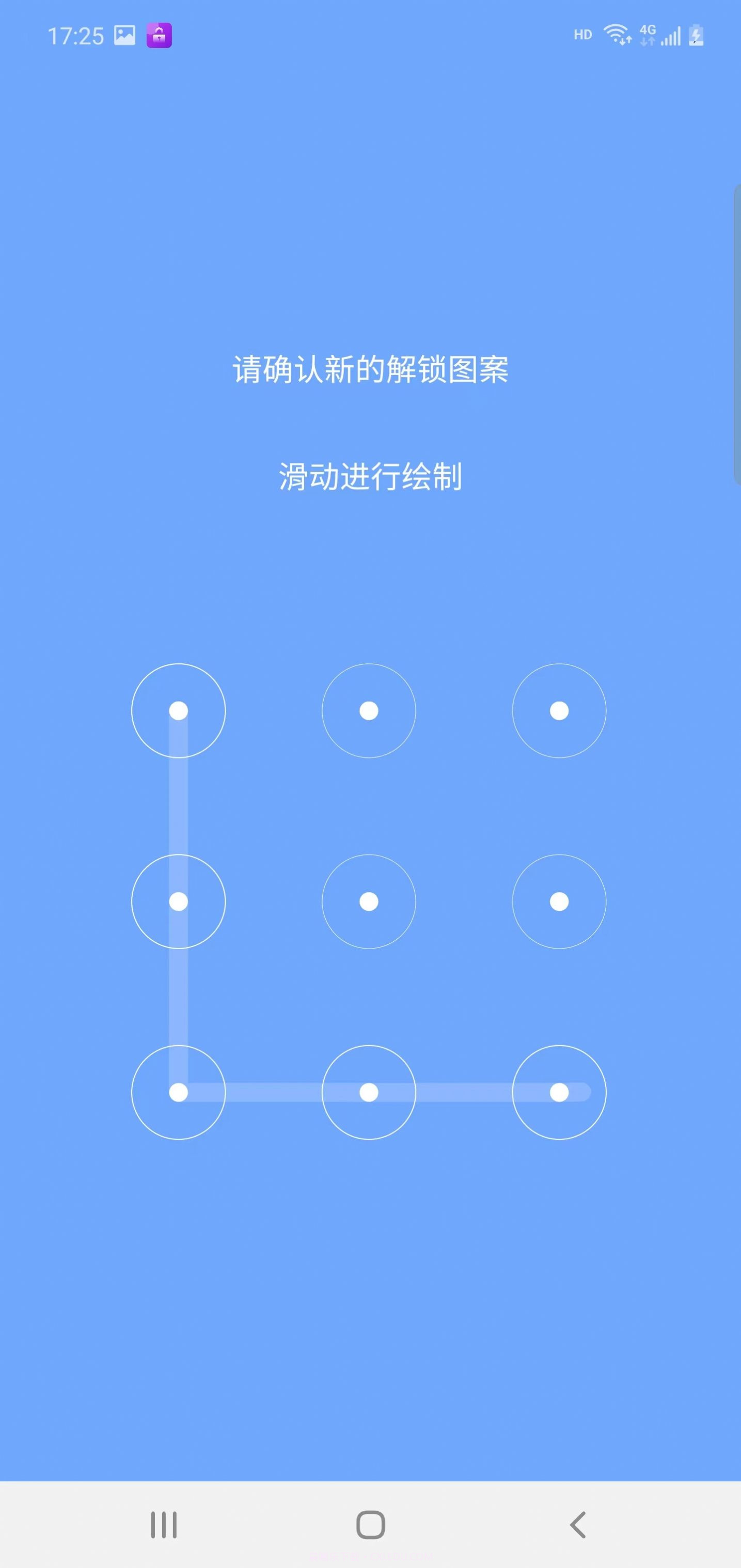This screenshot has height=1568, width=741.
Task: Tap the text 请确认新的解锁图案
Action: pos(371,368)
